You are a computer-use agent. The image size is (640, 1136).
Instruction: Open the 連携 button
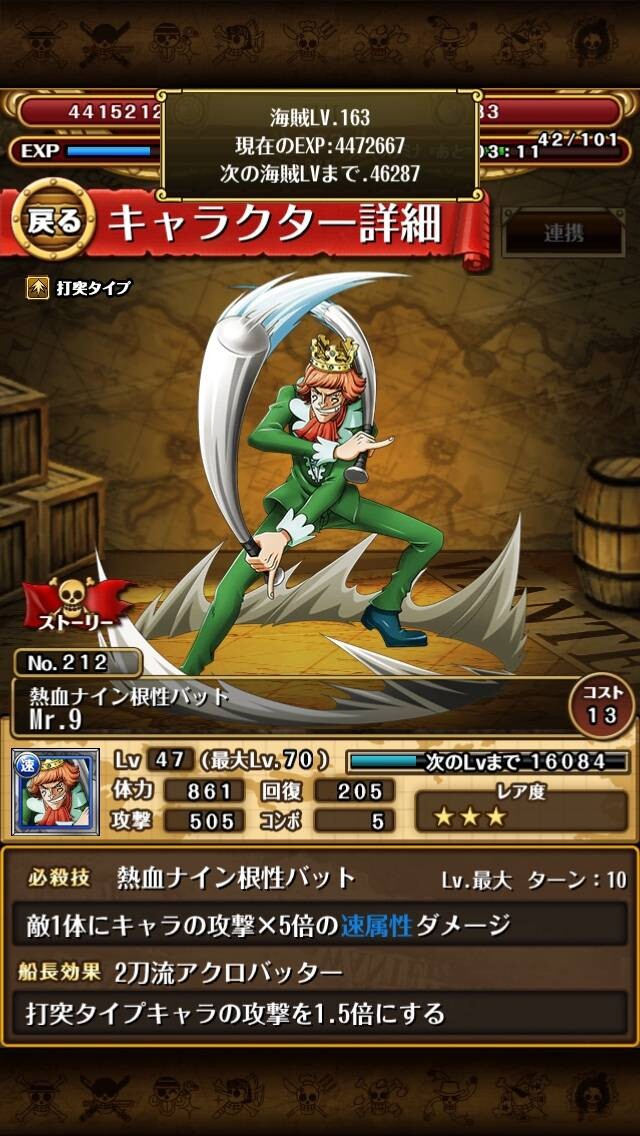(x=564, y=233)
